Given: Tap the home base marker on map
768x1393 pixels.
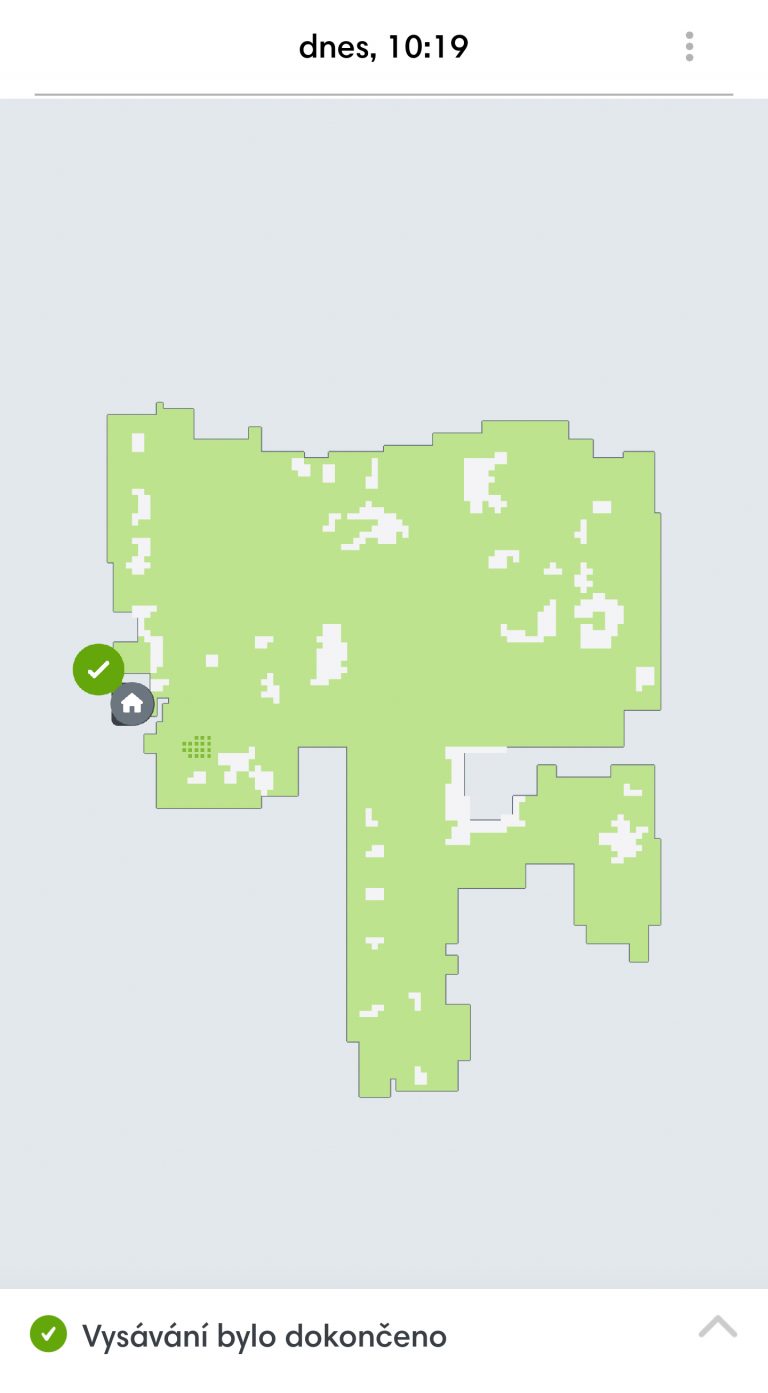Looking at the screenshot, I should point(132,704).
